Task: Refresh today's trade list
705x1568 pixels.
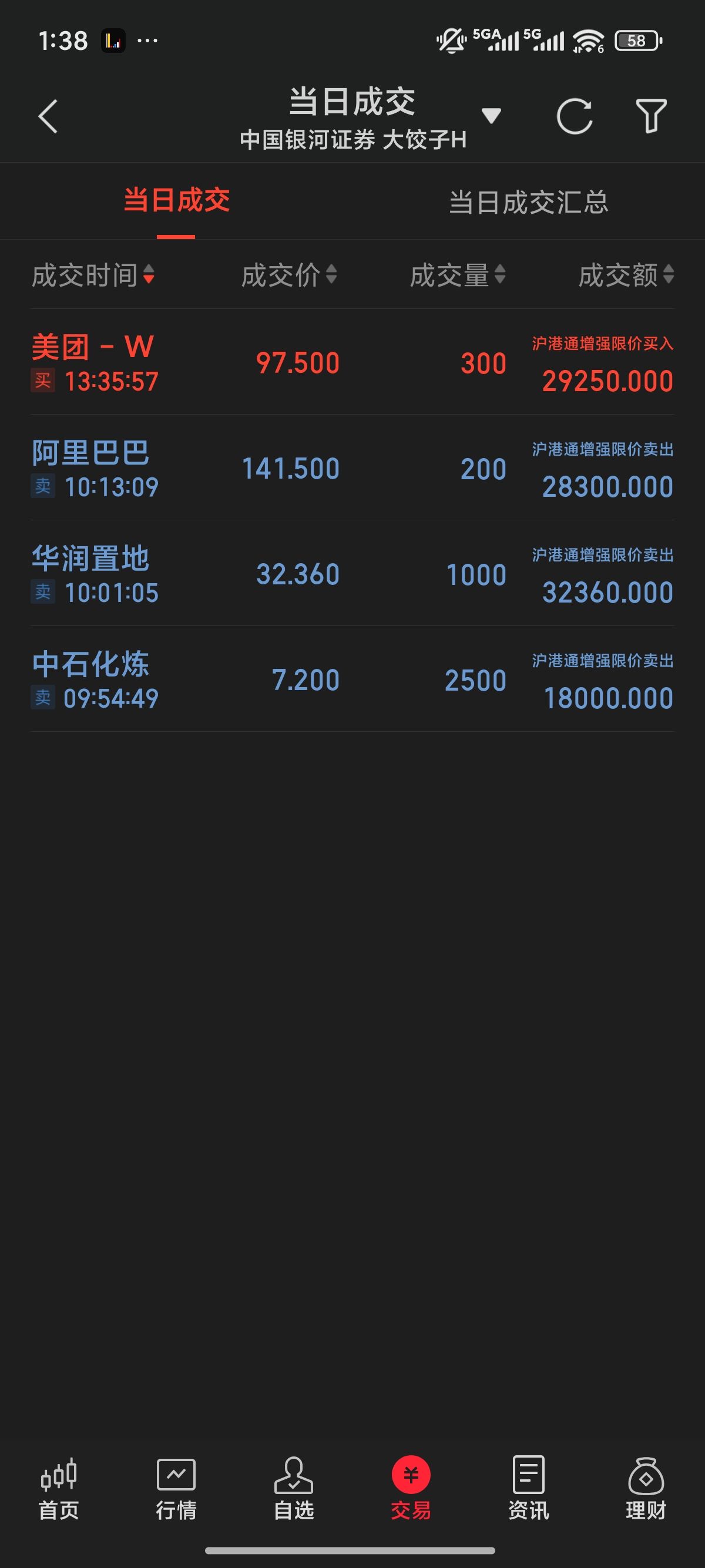Action: [574, 116]
